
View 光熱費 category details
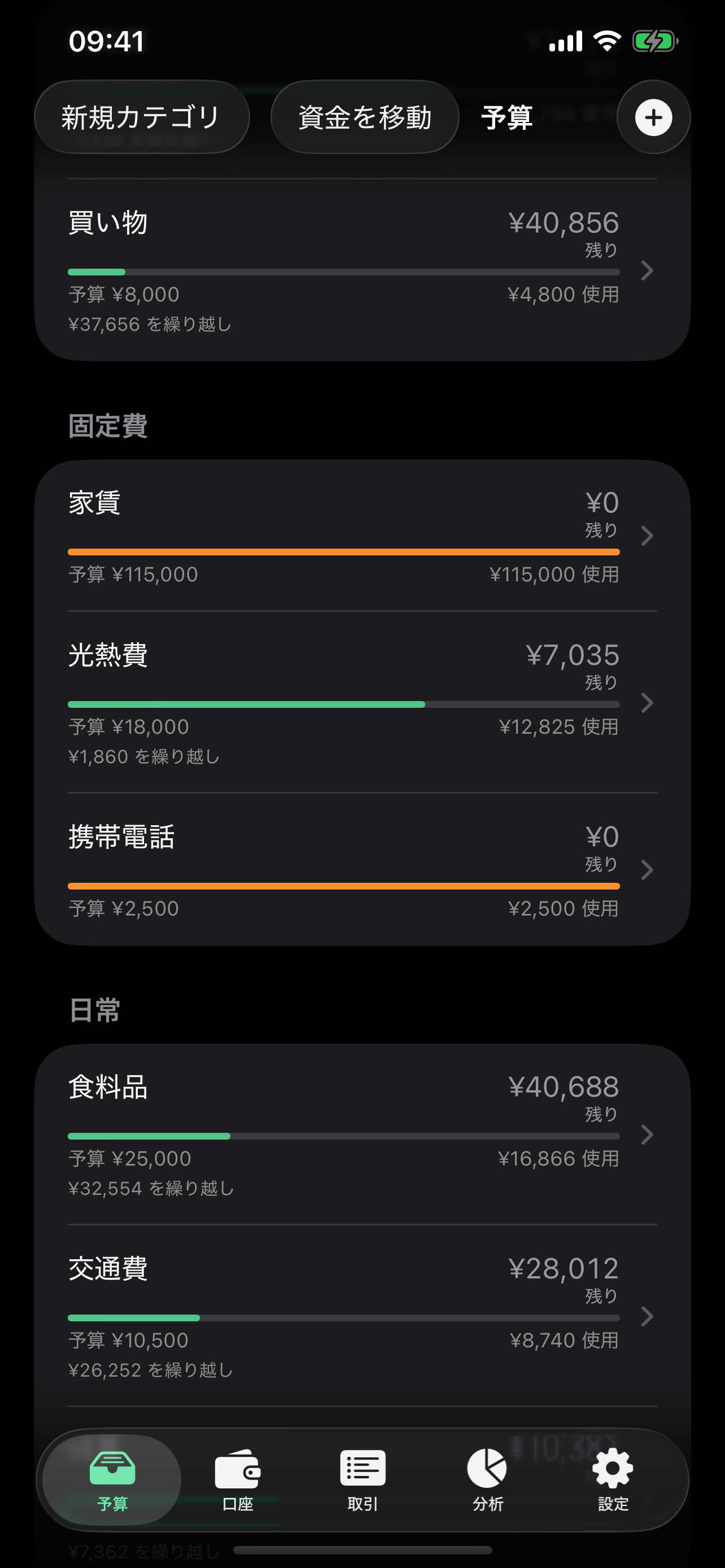tap(362, 702)
